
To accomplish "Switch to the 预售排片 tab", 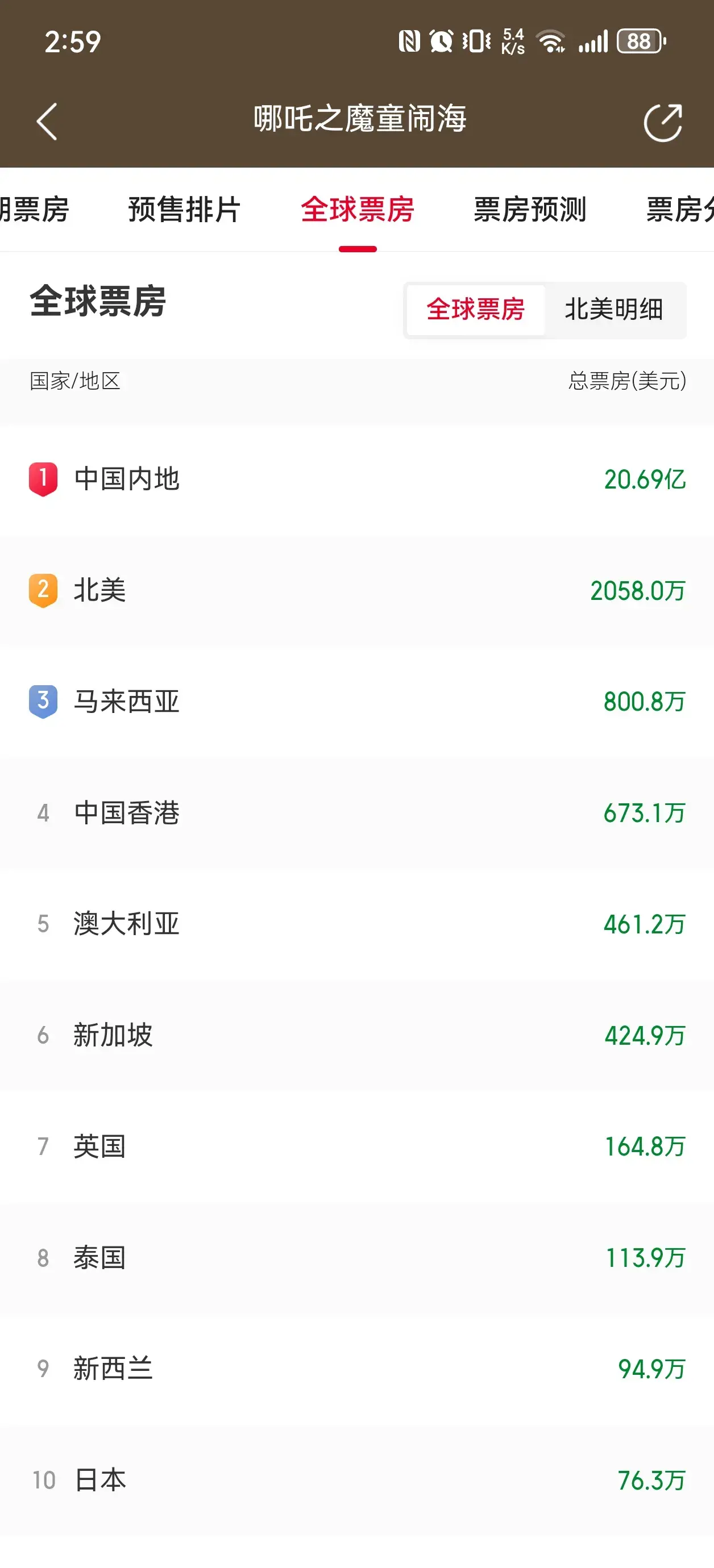I will tap(184, 210).
